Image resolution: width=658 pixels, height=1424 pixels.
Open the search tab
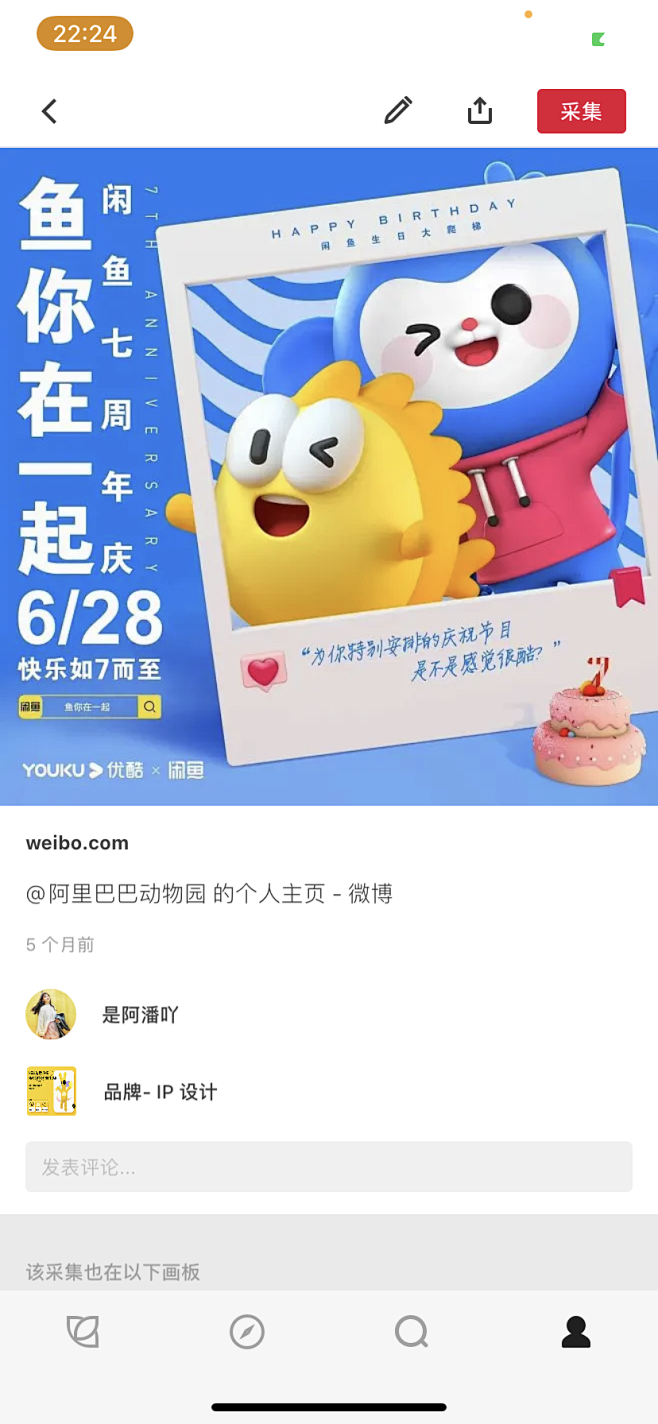tap(411, 1332)
